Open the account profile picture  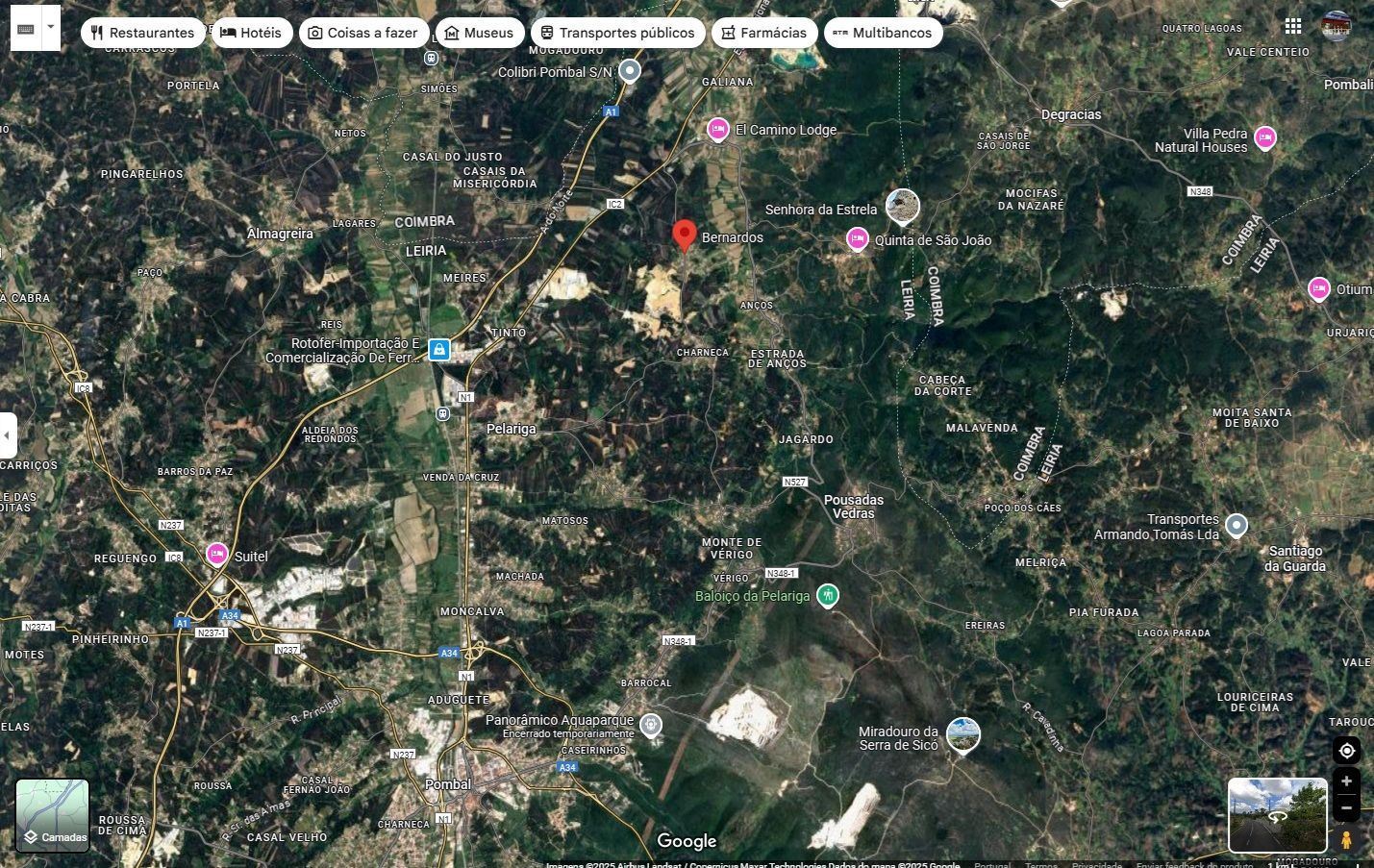[x=1336, y=26]
